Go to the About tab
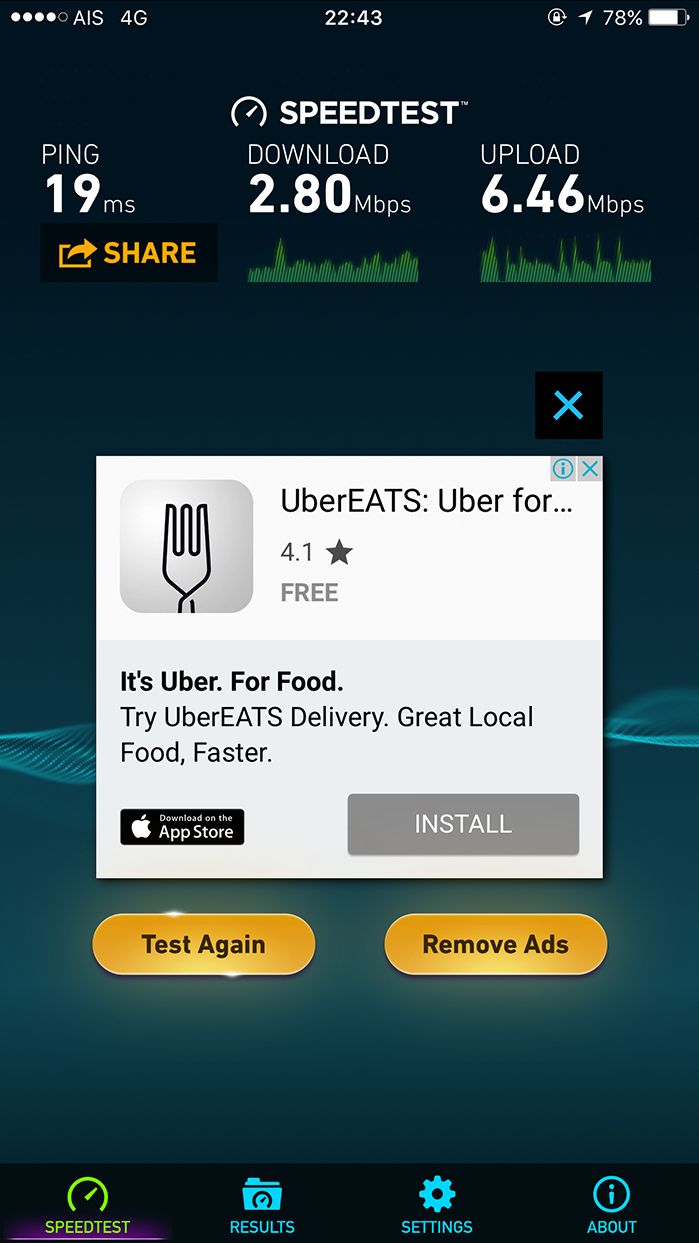The width and height of the screenshot is (699, 1243). pyautogui.click(x=611, y=1206)
